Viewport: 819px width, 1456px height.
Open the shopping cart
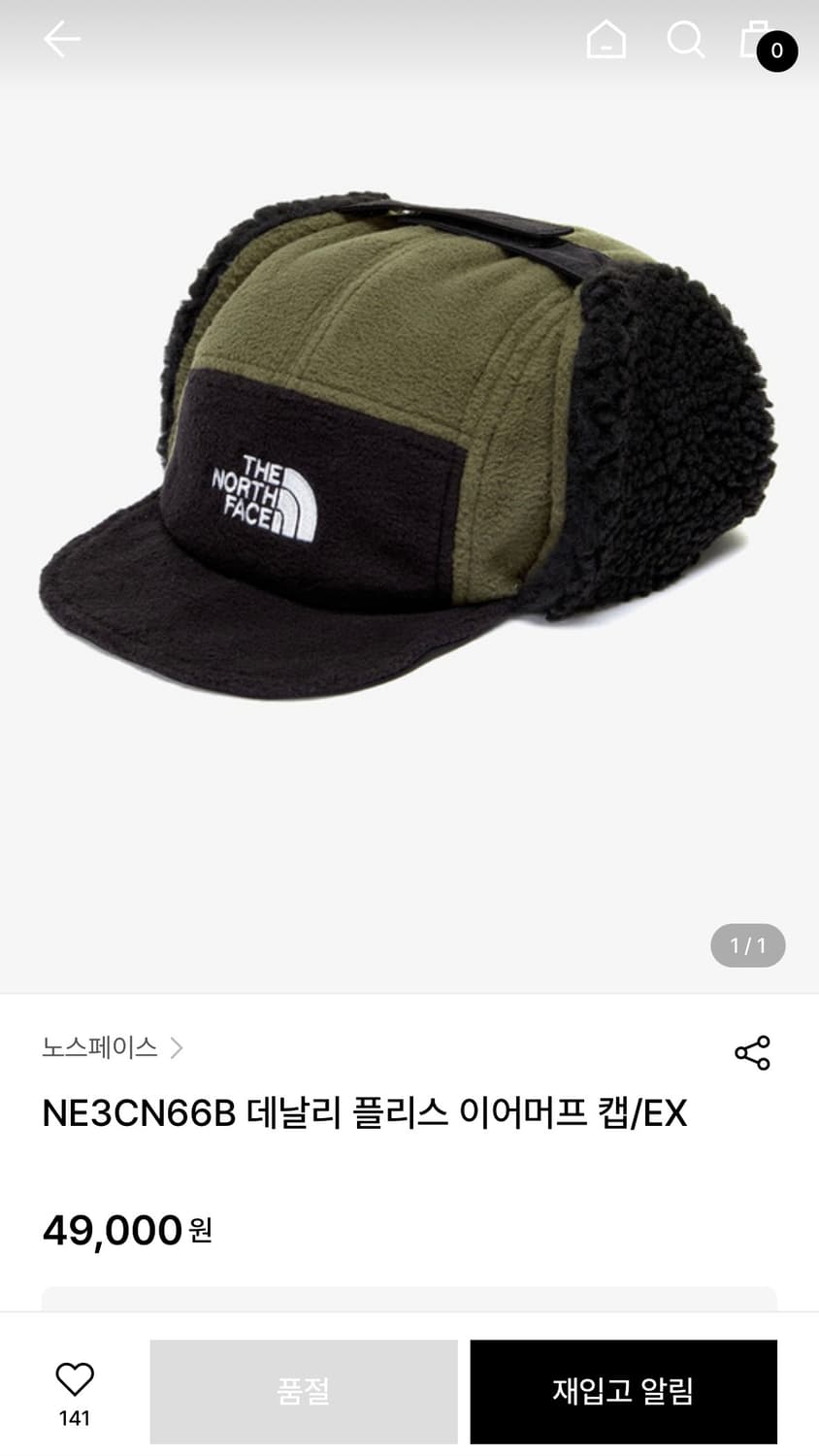(x=759, y=41)
